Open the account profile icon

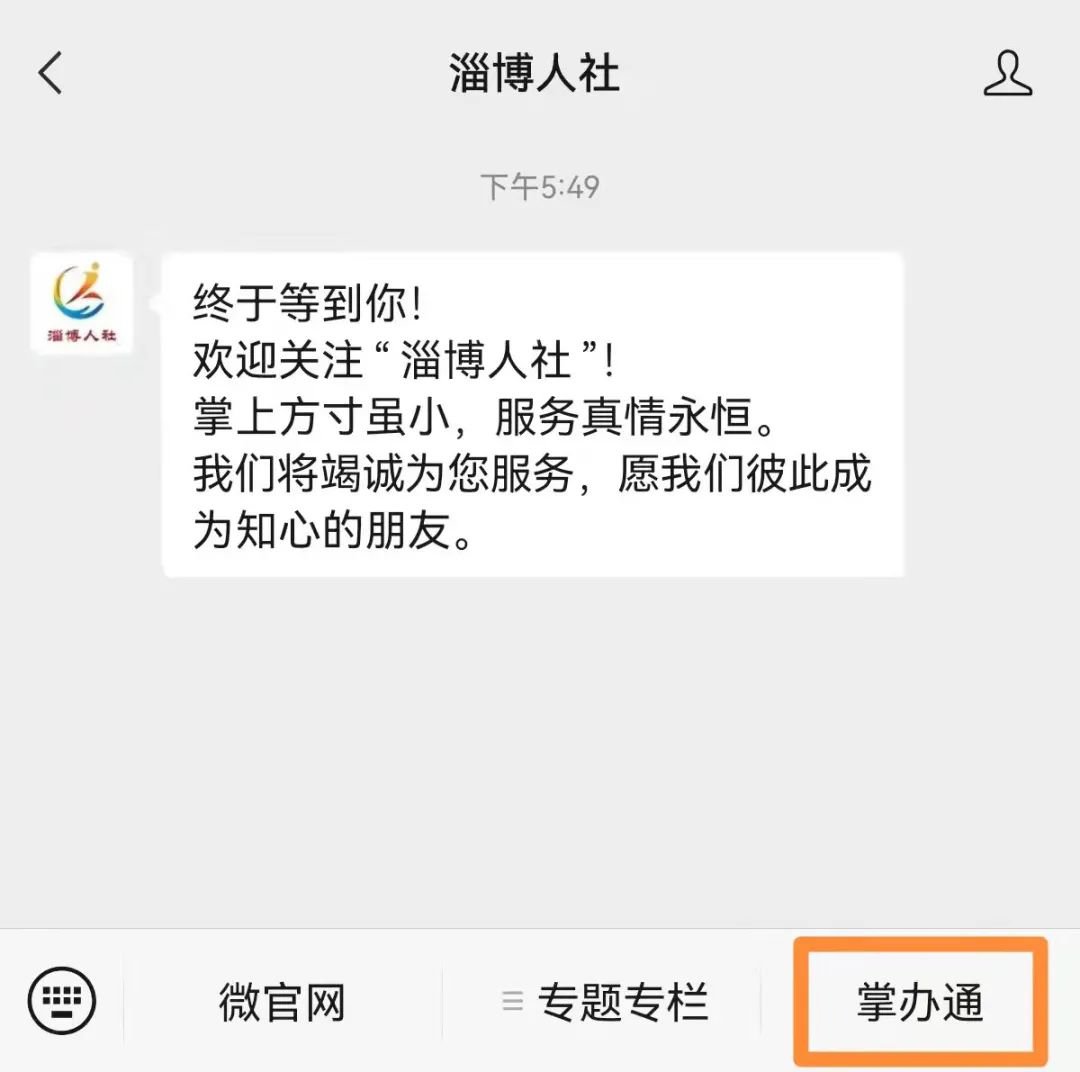coord(1007,74)
